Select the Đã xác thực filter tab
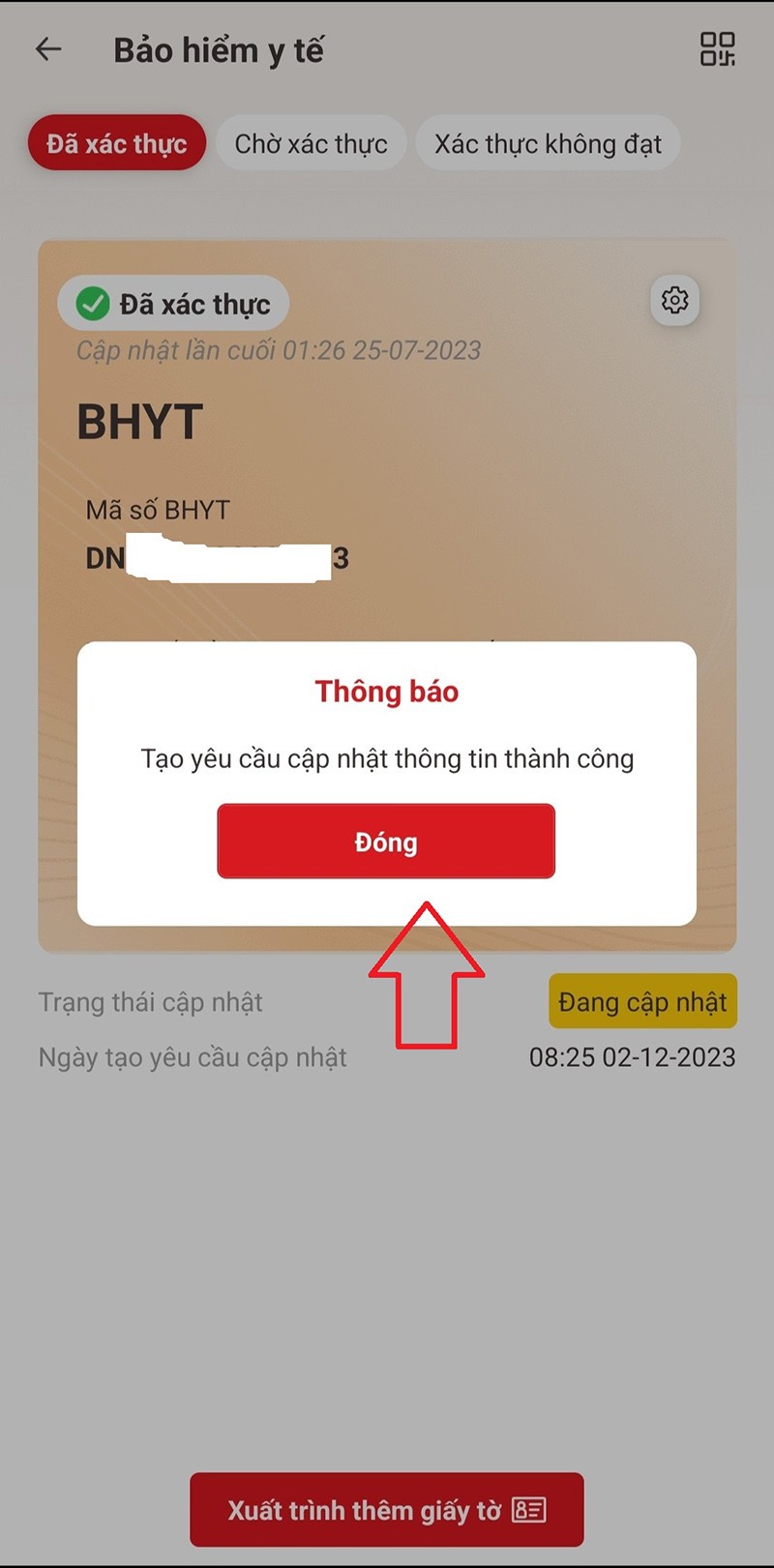The width and height of the screenshot is (774, 1568). [116, 142]
